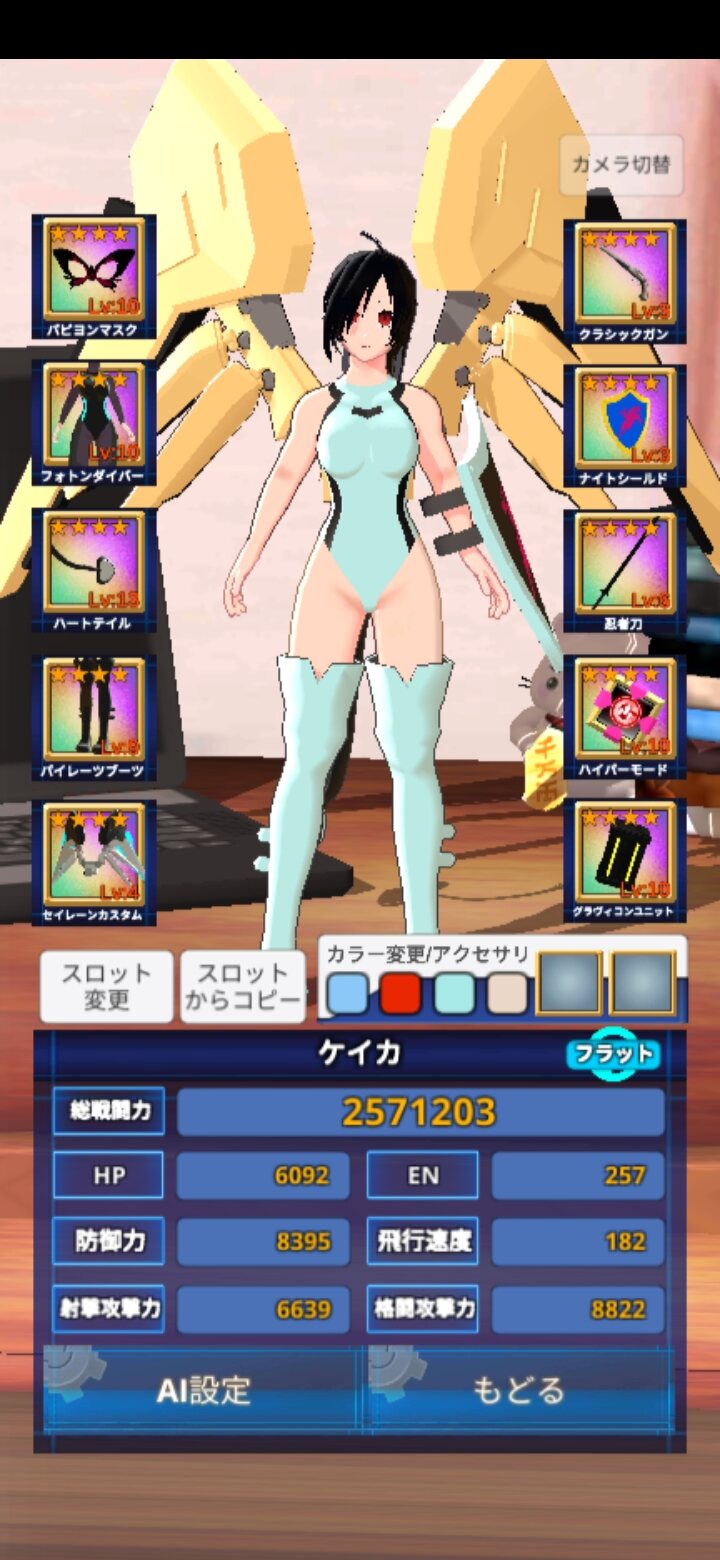Viewport: 720px width, 1560px height.
Task: Select the セイレーンカスタム equipment slot
Action: pyautogui.click(x=94, y=863)
